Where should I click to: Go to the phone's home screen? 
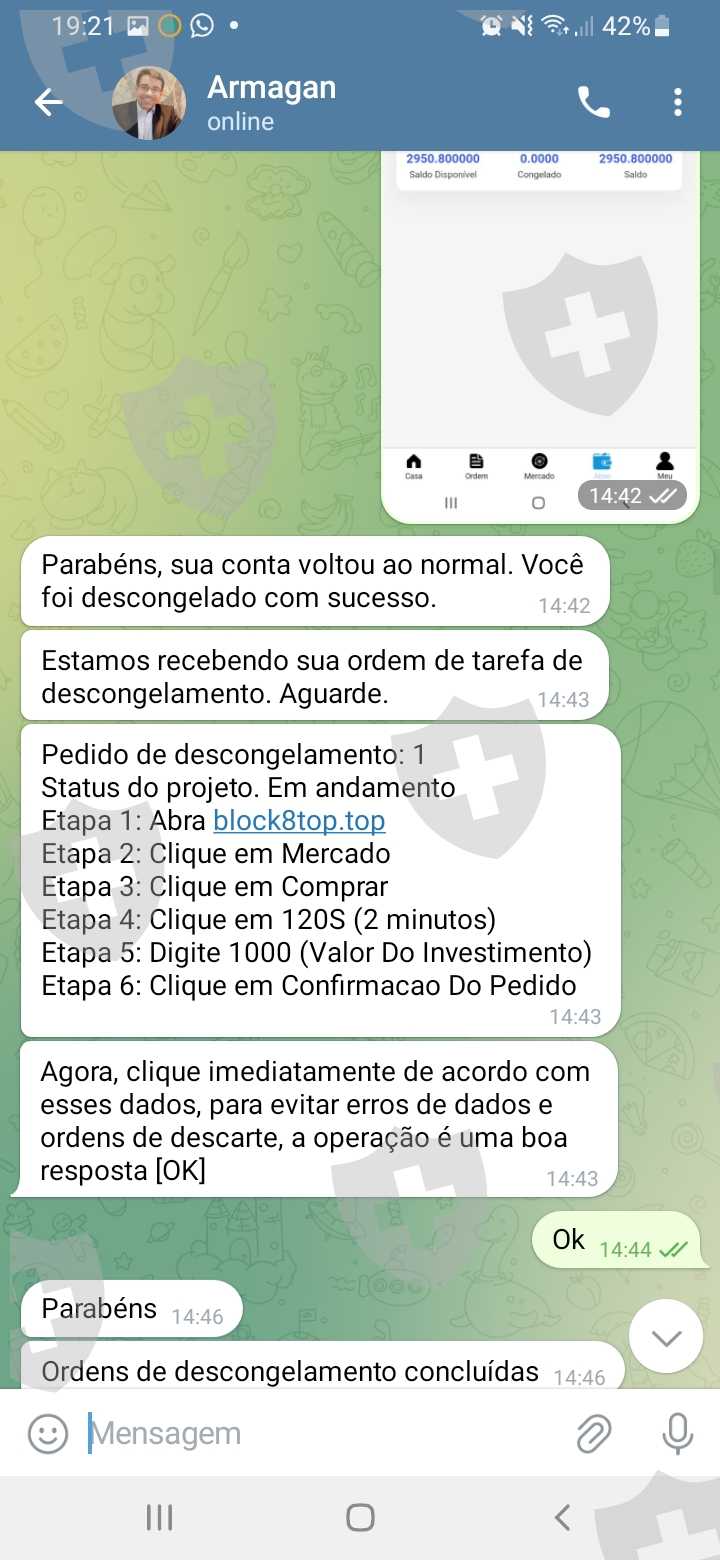[360, 1518]
